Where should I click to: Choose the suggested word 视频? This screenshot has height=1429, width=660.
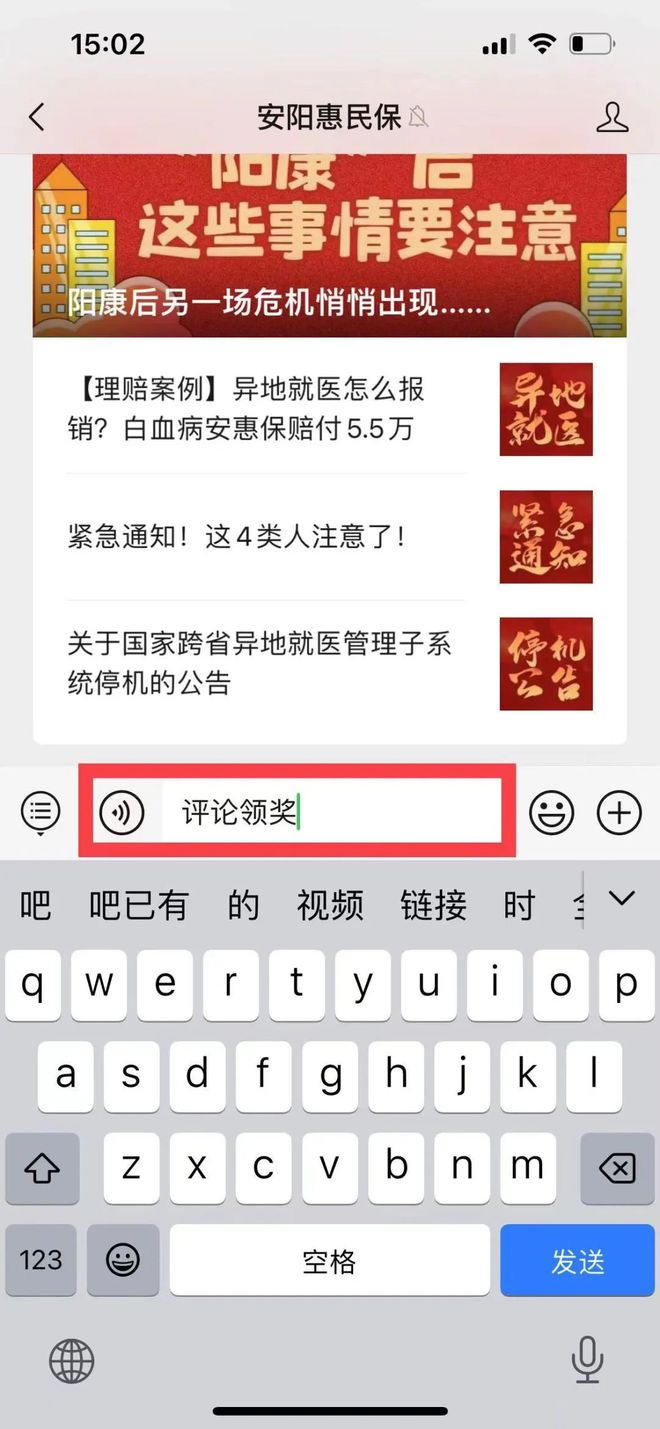(330, 906)
